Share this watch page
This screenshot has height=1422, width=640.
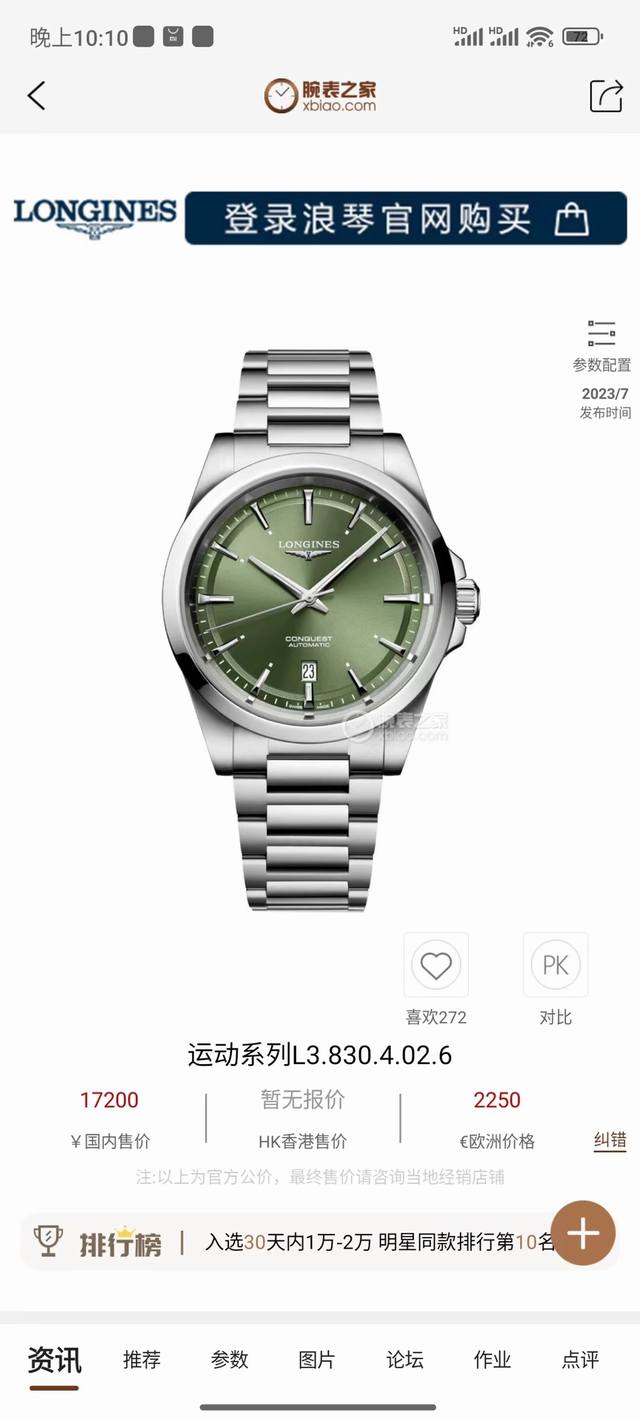(x=606, y=96)
